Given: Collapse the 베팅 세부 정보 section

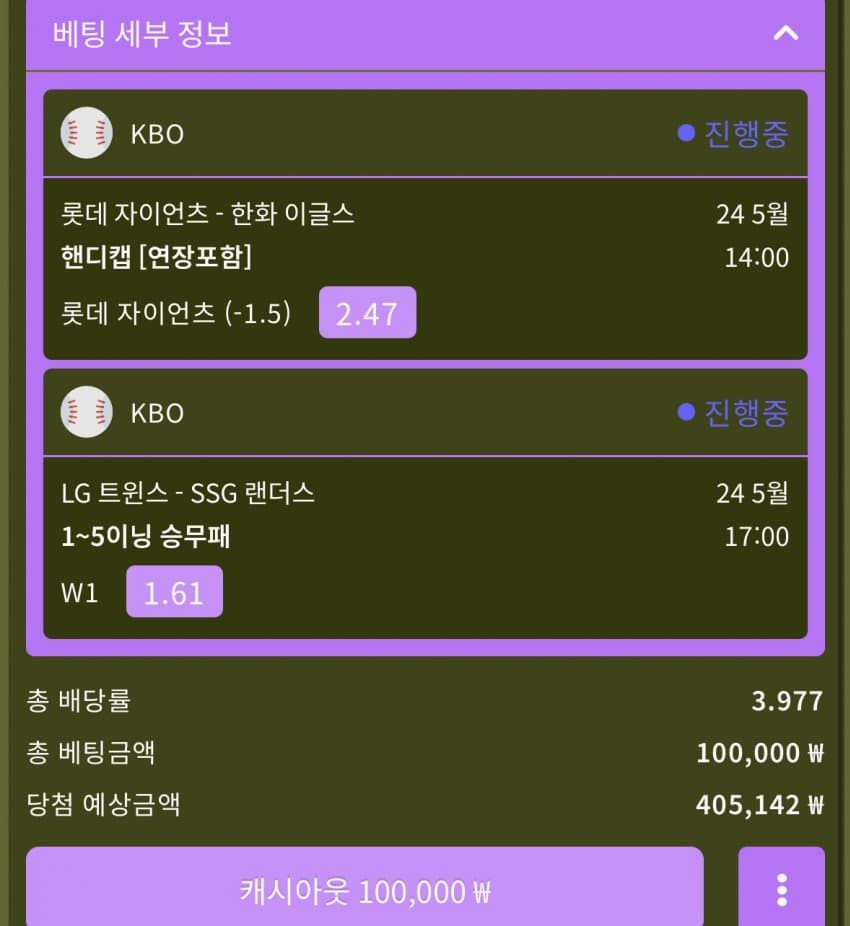Looking at the screenshot, I should tap(785, 33).
